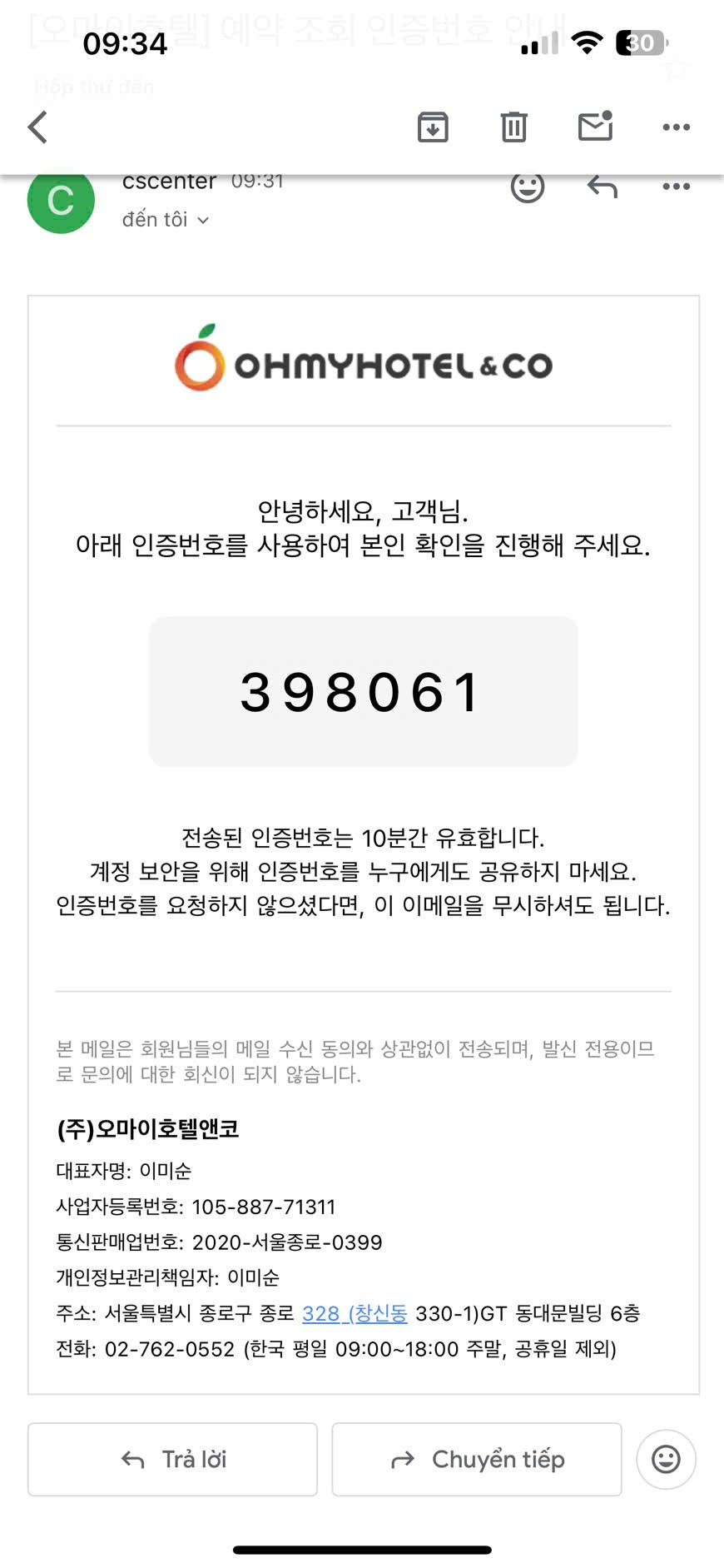Image resolution: width=724 pixels, height=1568 pixels.
Task: Add emoji reaction beside cscenter sender
Action: click(x=528, y=187)
